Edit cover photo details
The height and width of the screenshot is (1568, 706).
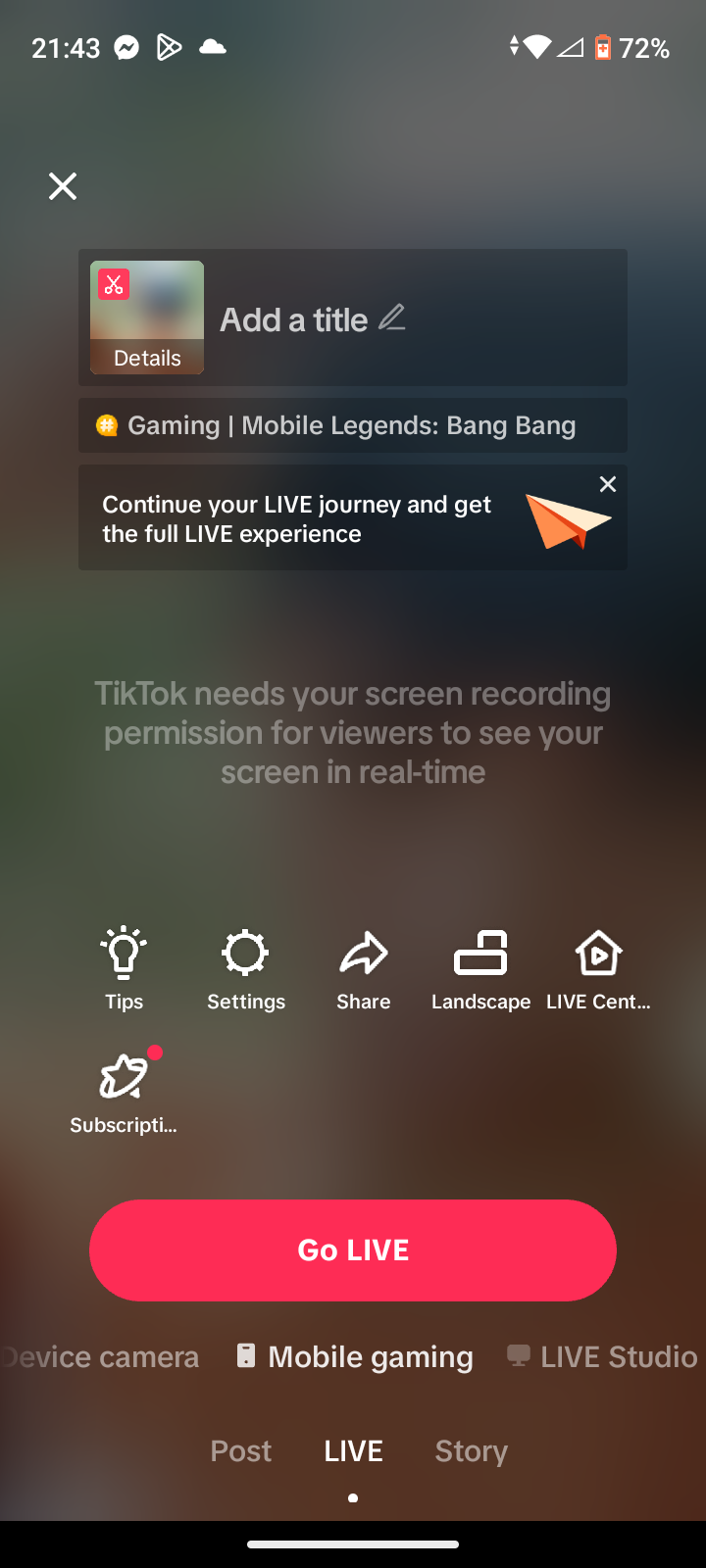[147, 318]
